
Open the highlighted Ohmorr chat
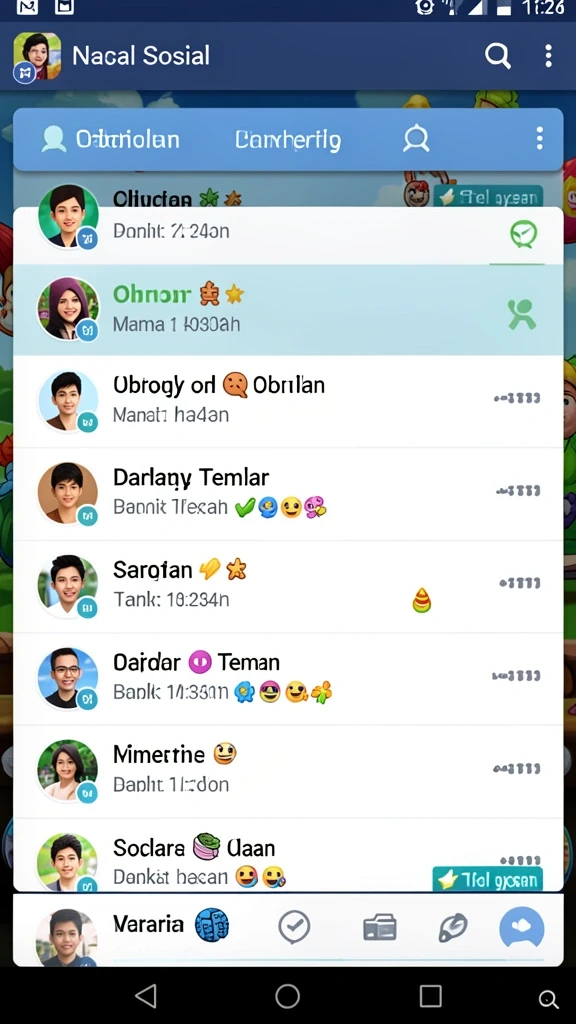288,310
